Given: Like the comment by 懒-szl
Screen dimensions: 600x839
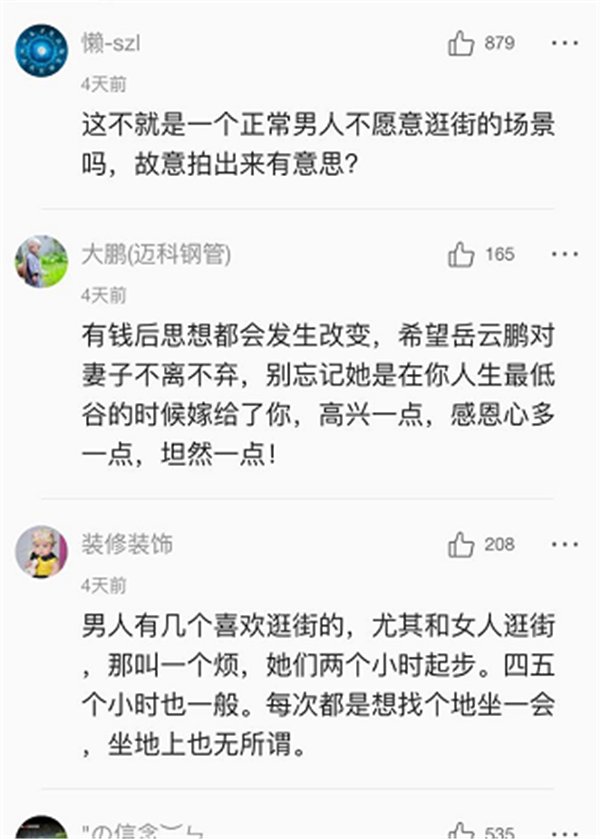Looking at the screenshot, I should coord(461,43).
